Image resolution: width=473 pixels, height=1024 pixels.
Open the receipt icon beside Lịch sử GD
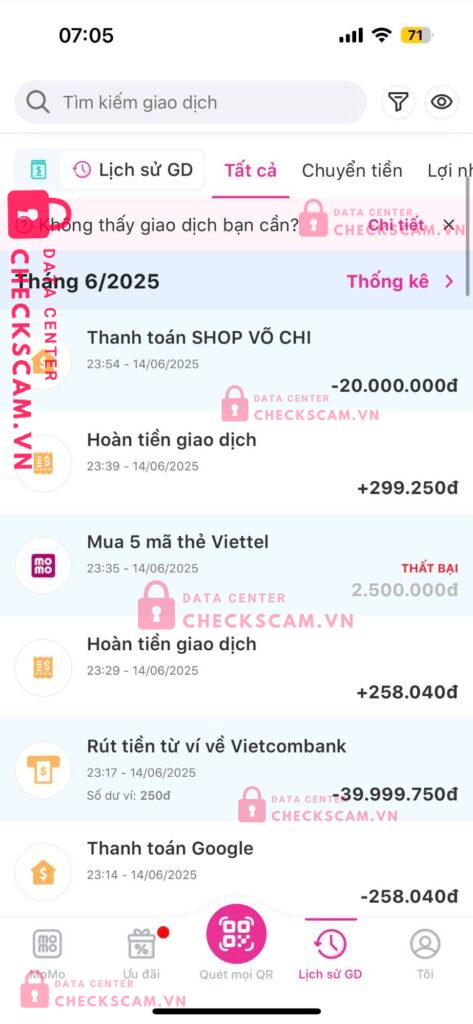click(x=38, y=170)
